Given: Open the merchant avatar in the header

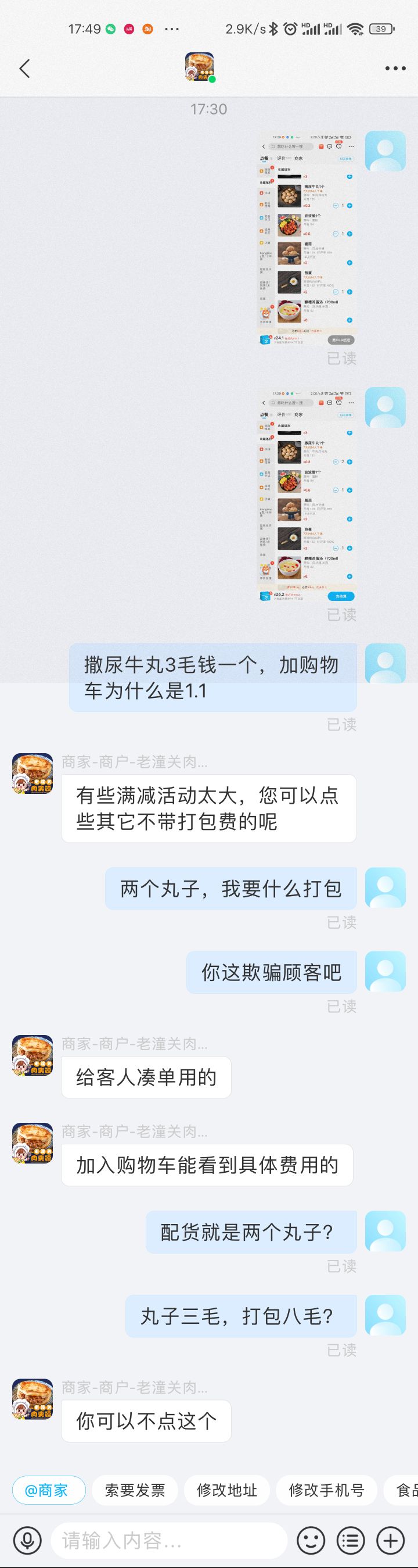Looking at the screenshot, I should click(x=200, y=67).
